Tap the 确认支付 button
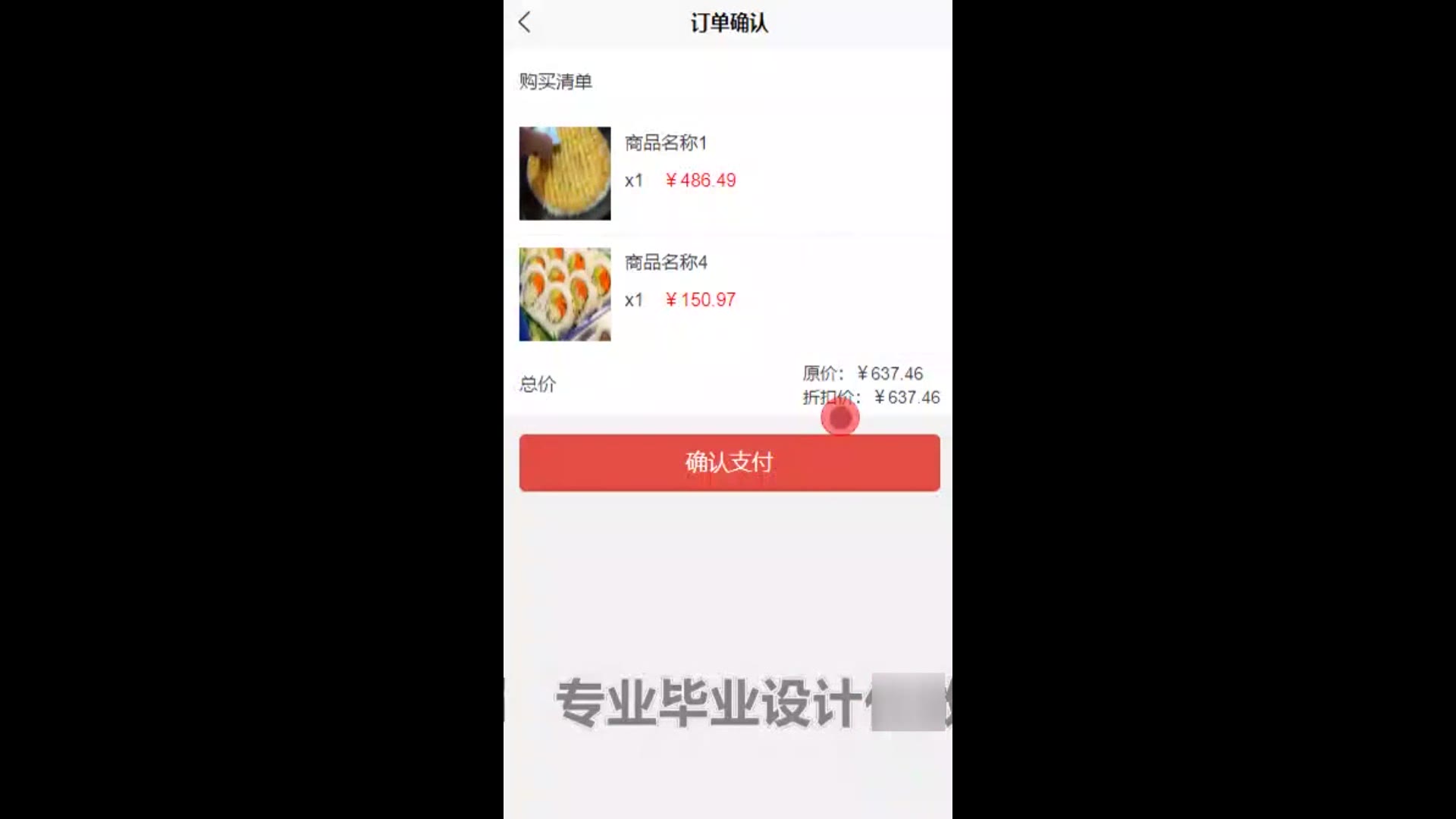 (x=729, y=463)
